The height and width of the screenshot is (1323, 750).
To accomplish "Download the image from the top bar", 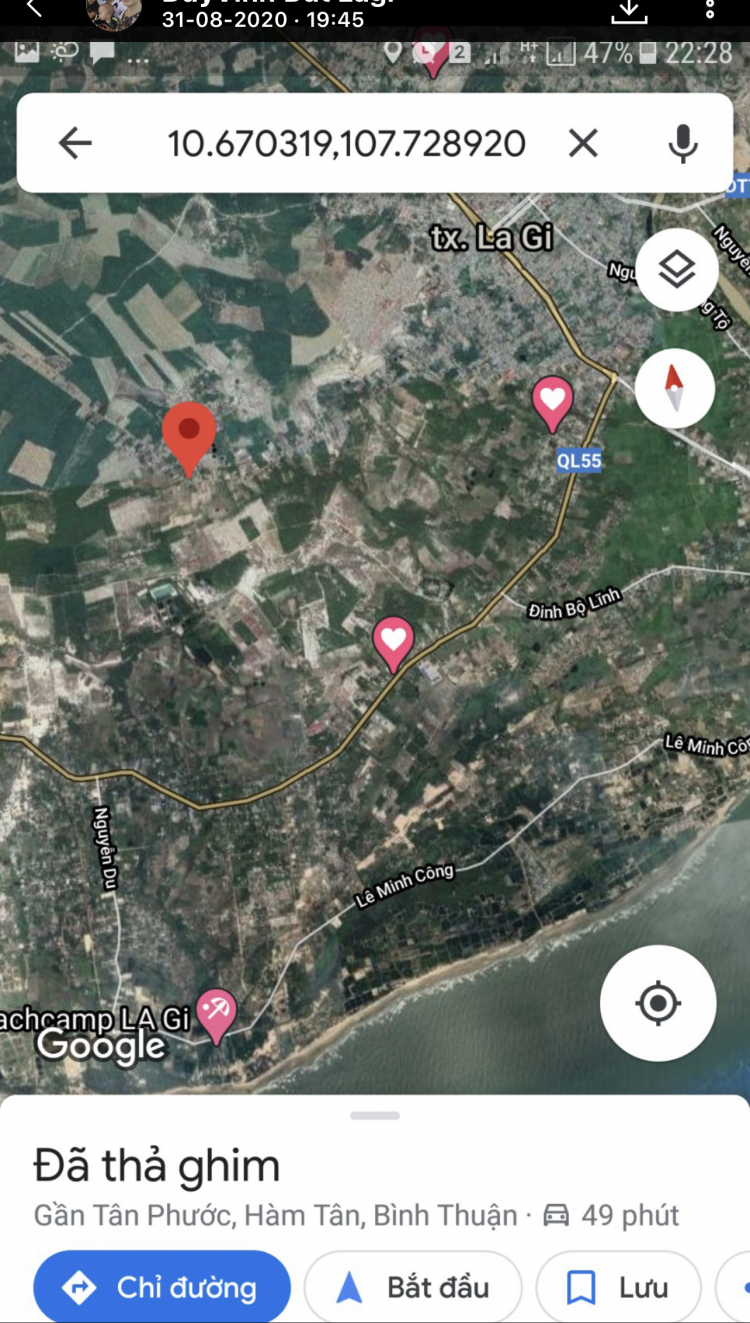I will coord(628,10).
